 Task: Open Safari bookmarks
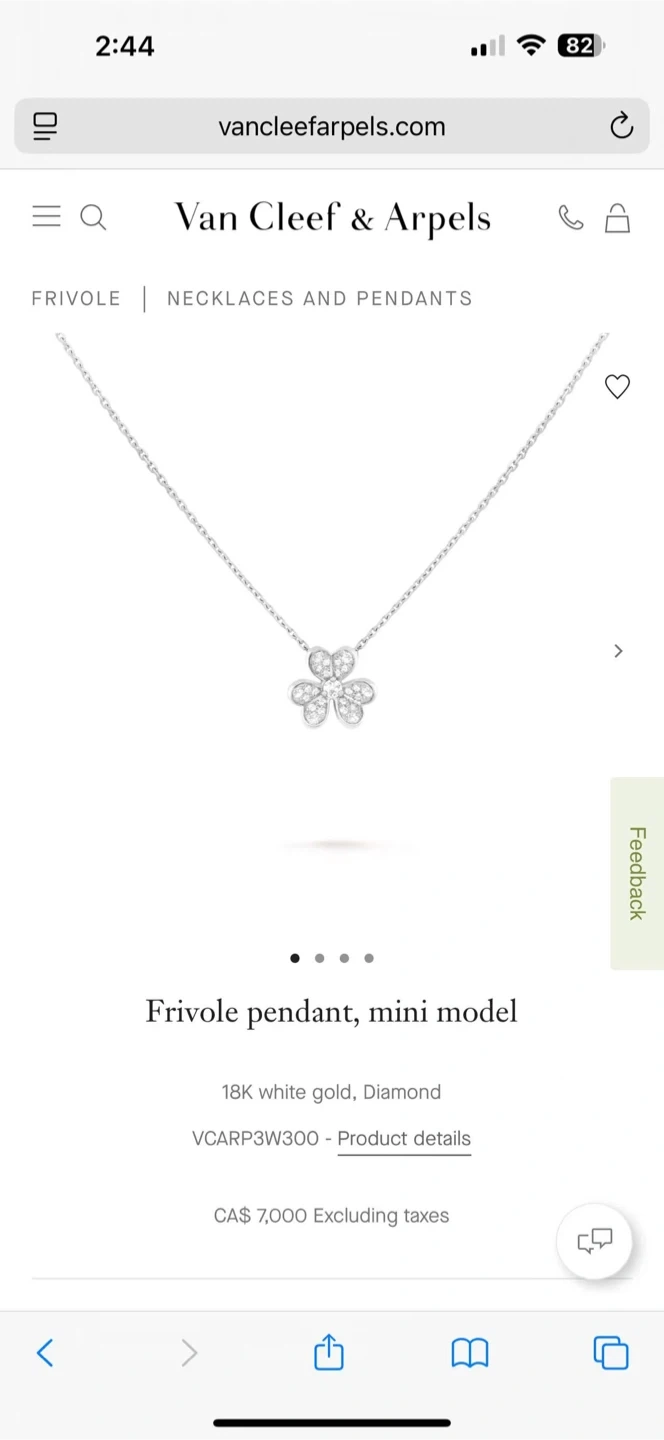pos(470,1353)
